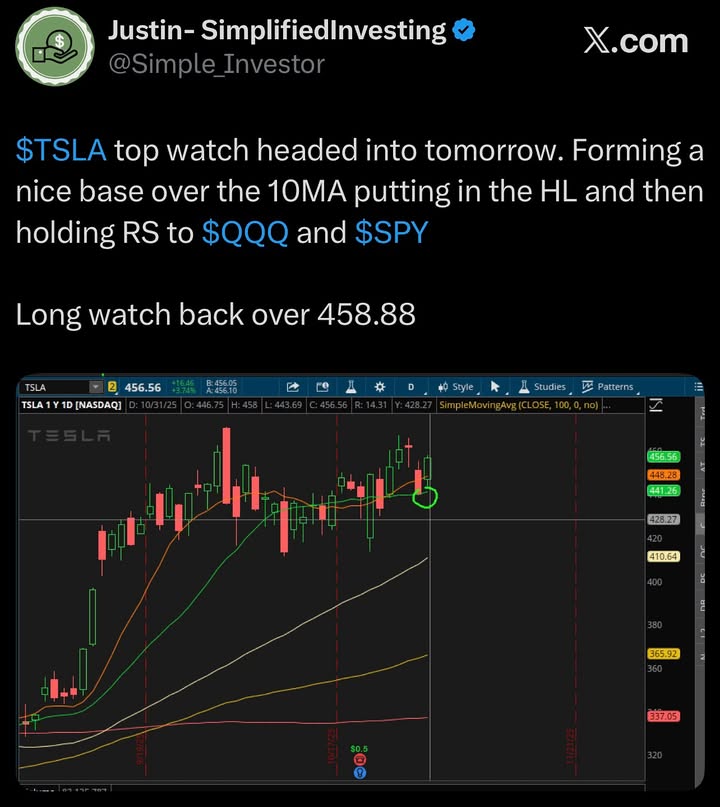Open the chart hamburger menu icon
The height and width of the screenshot is (807, 720).
click(697, 386)
